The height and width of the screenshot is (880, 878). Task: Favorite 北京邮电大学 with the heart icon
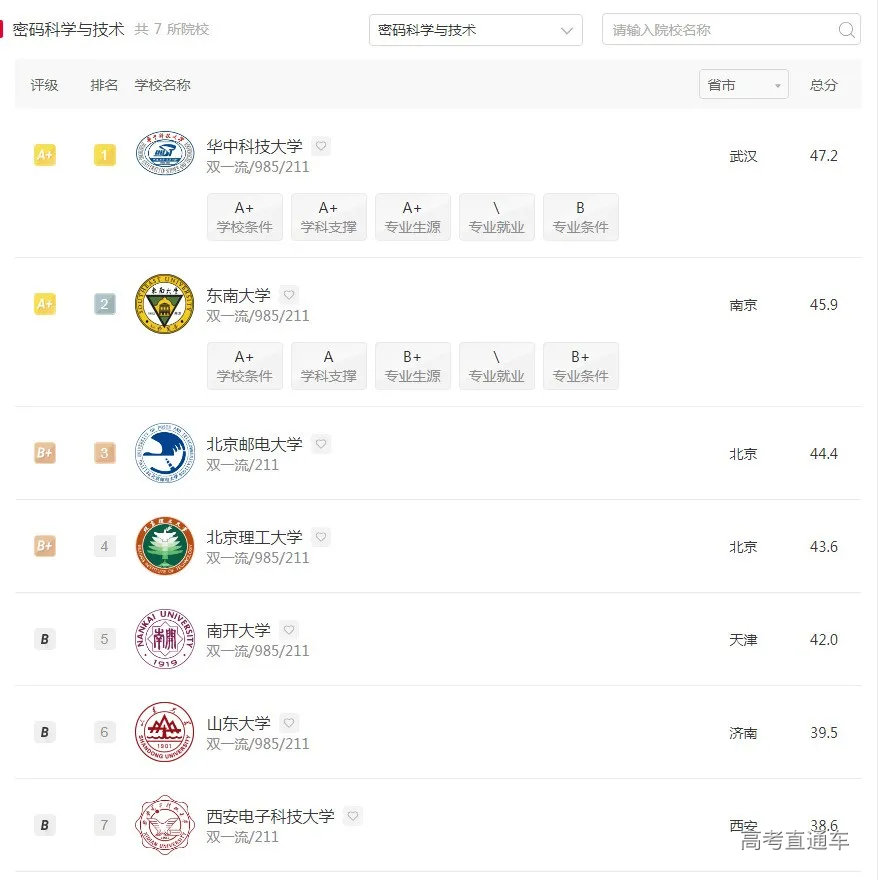pos(321,444)
